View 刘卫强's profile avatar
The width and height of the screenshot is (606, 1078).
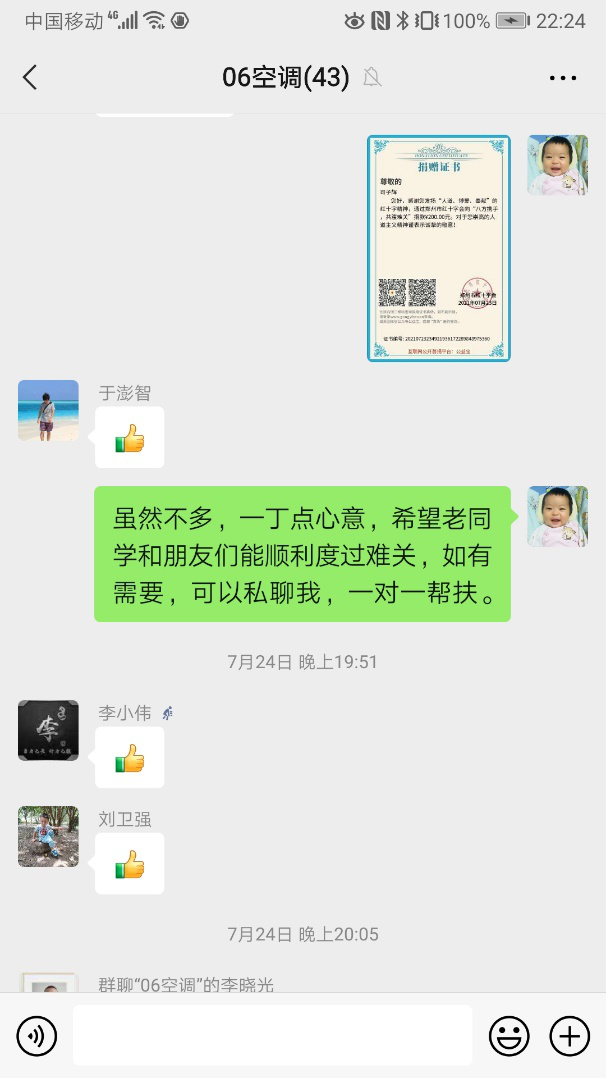coord(48,836)
